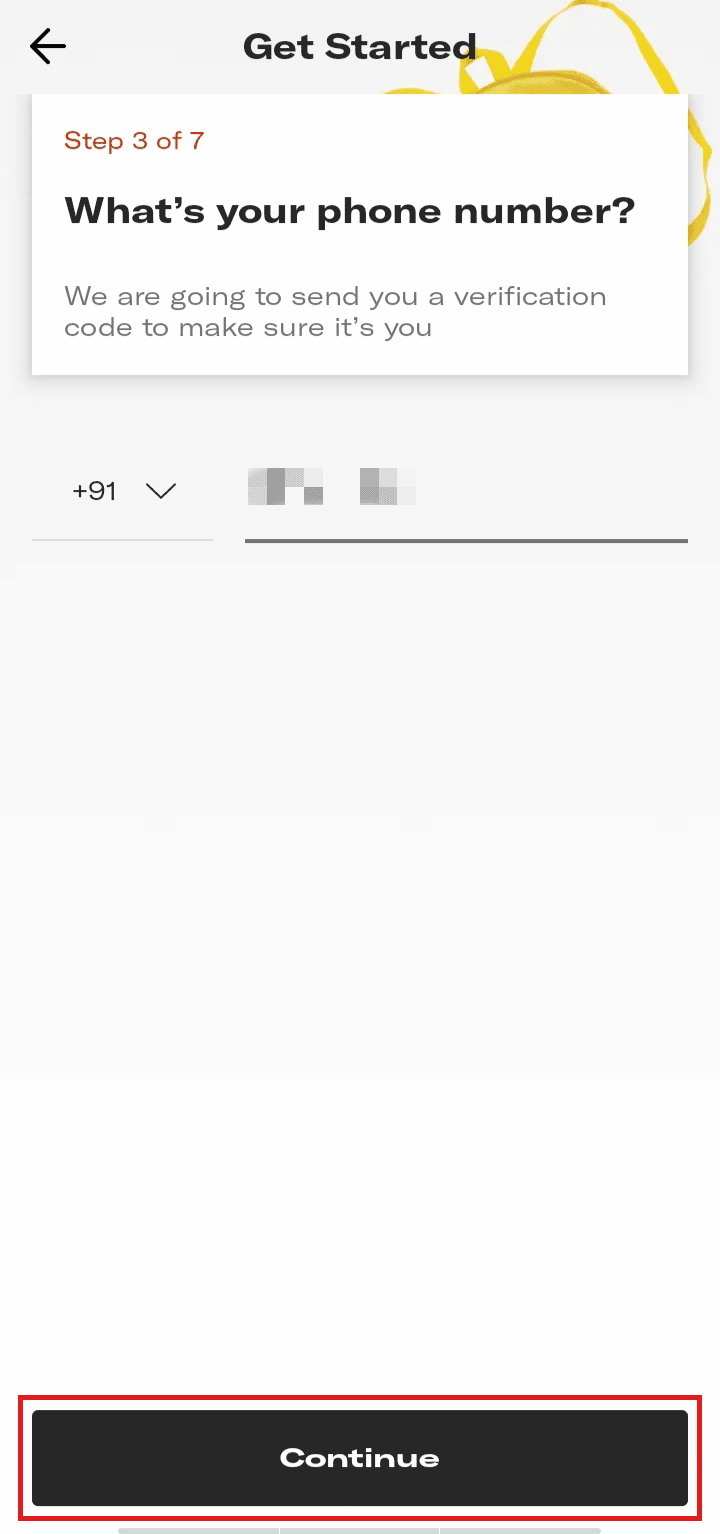
Task: Tap the Continue button
Action: click(x=360, y=1457)
